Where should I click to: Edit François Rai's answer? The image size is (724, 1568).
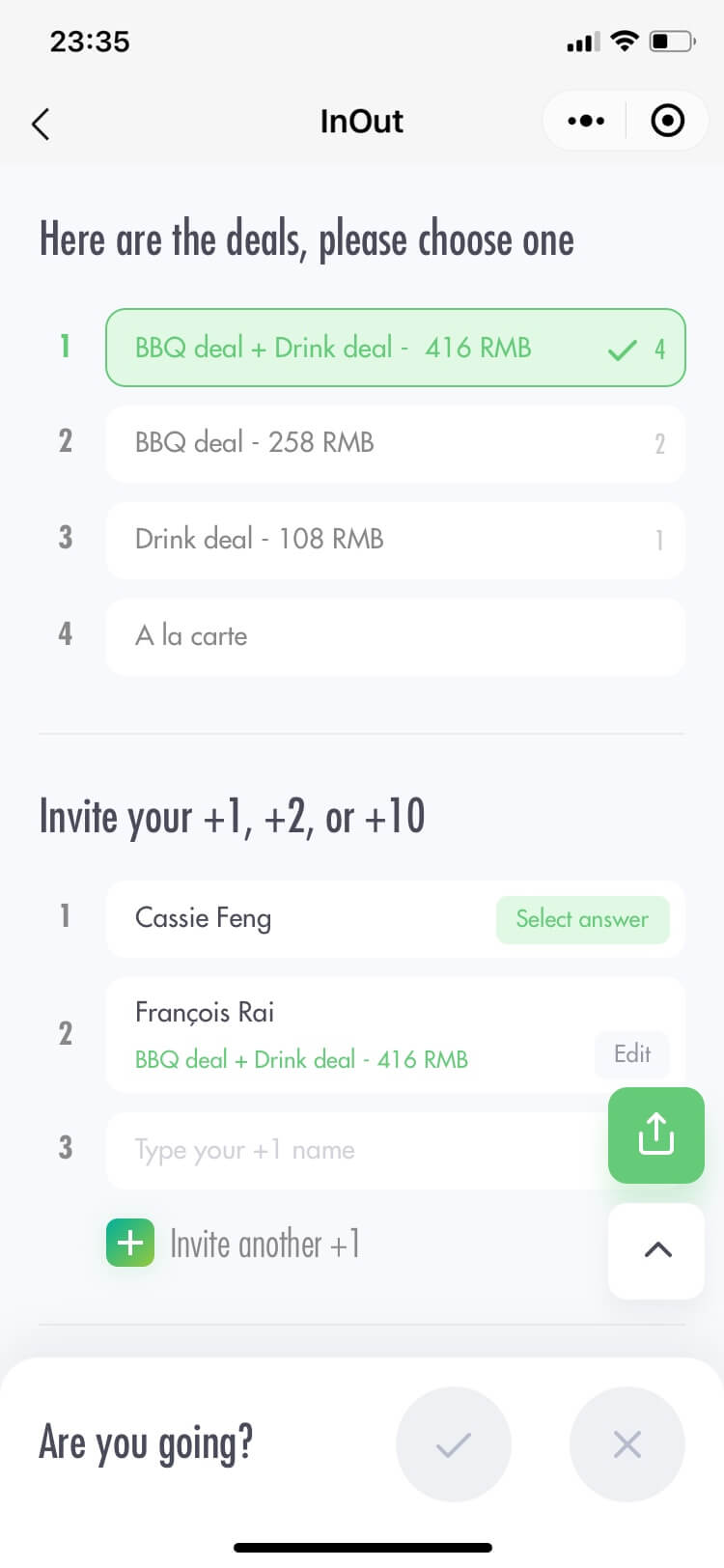point(632,1053)
